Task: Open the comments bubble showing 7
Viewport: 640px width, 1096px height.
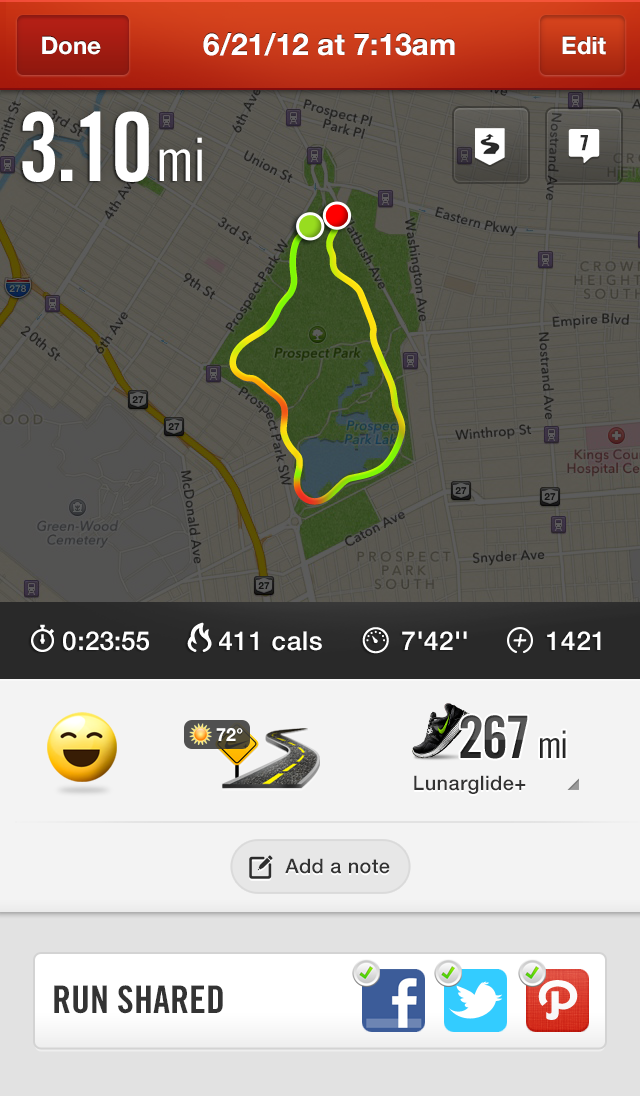Action: click(583, 146)
